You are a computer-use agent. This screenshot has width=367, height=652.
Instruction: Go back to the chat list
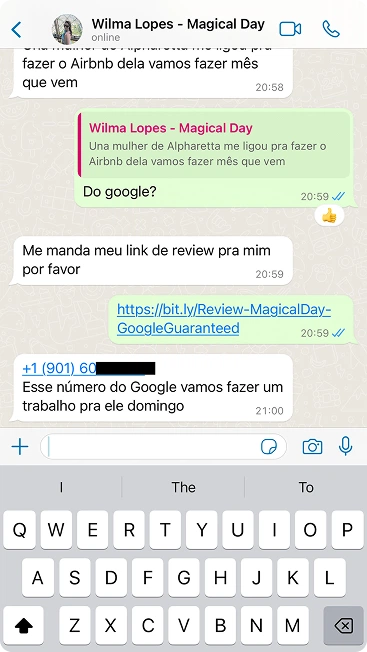tap(16, 30)
